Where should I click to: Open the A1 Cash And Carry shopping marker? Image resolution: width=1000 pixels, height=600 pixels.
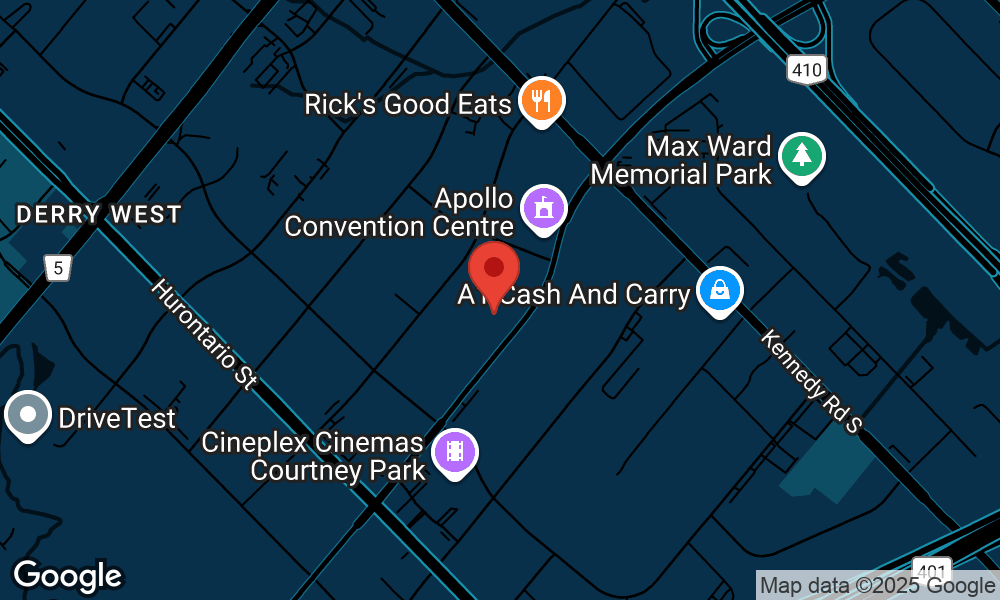(719, 291)
